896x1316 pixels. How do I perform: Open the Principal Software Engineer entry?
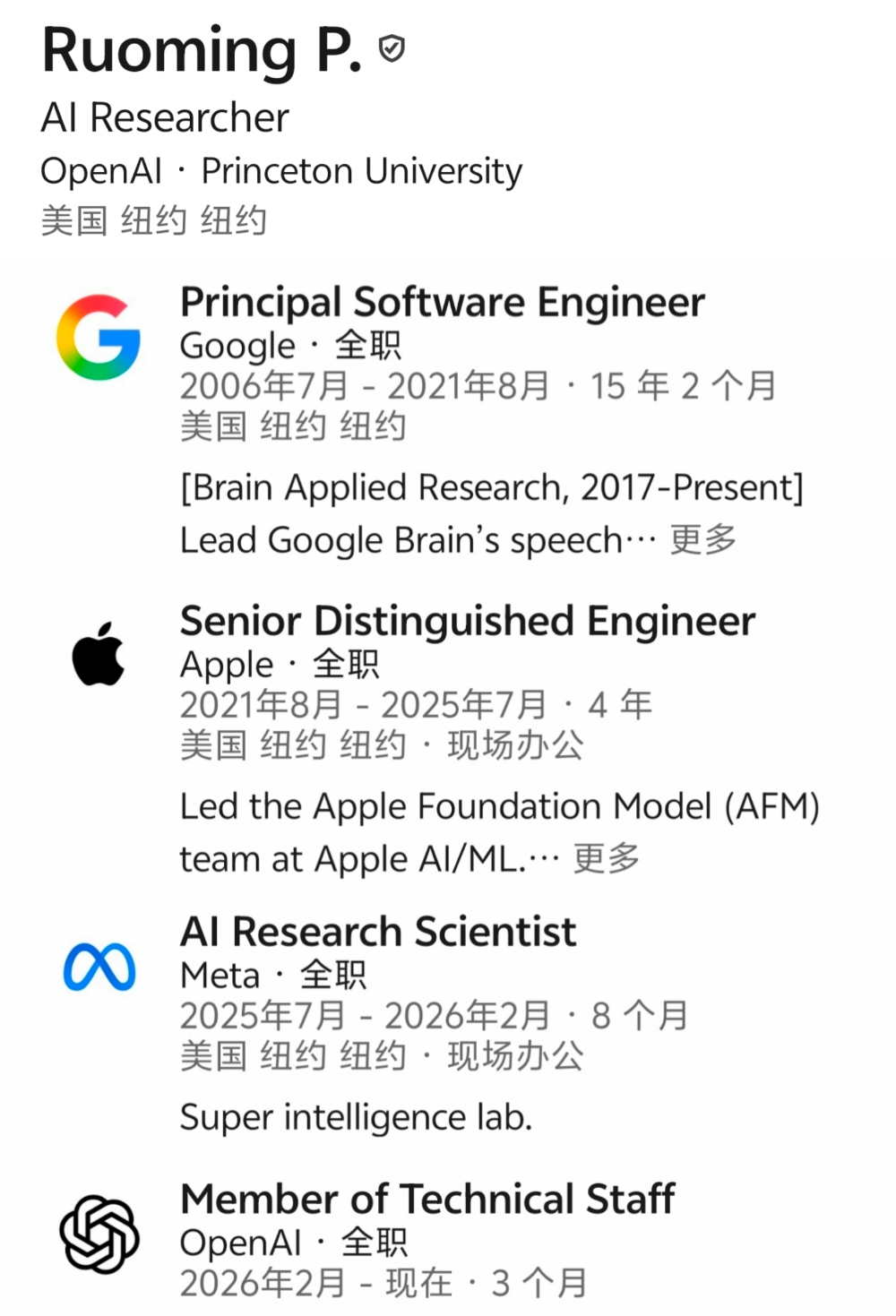442,302
